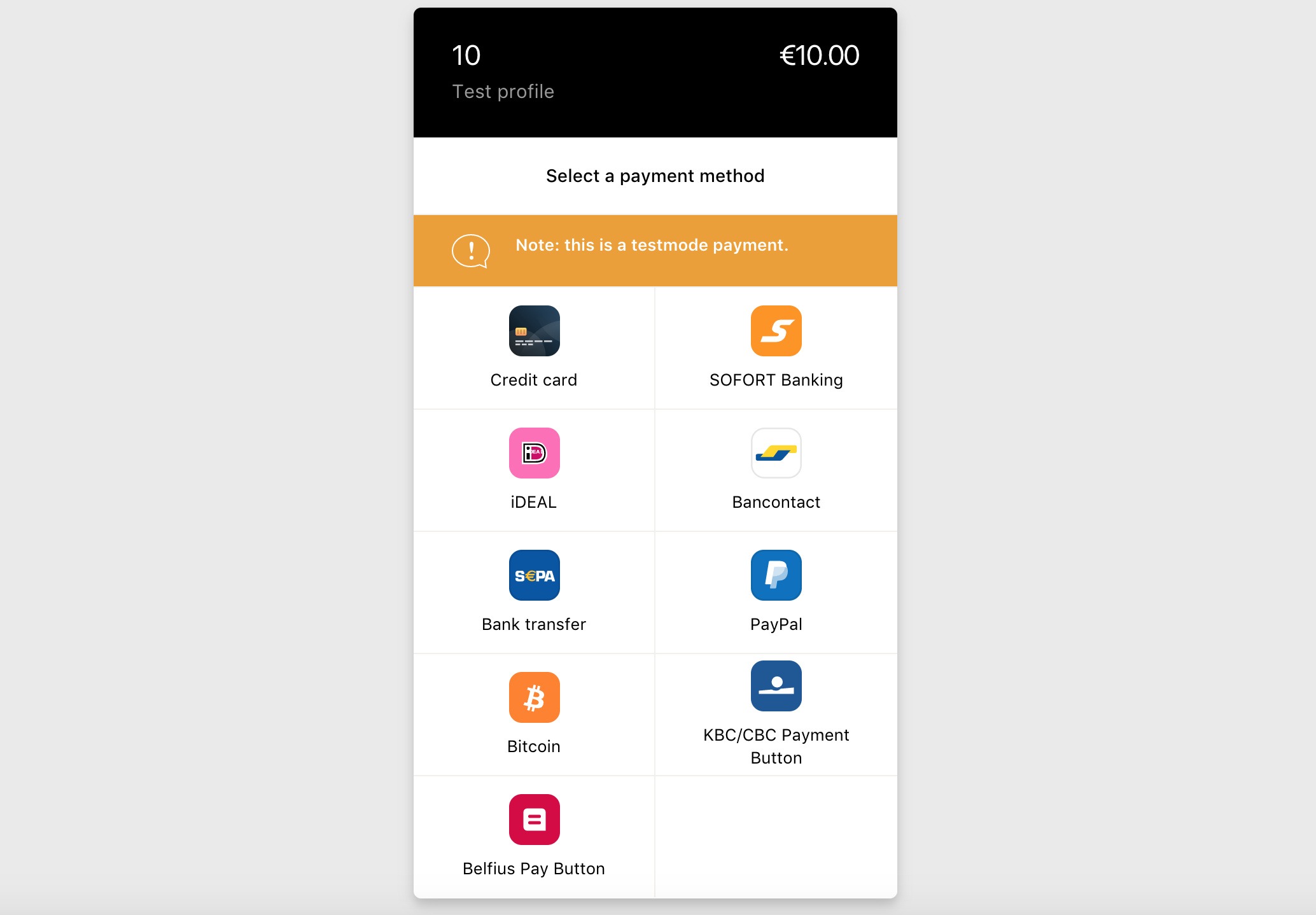Choose Belfius Pay Button

click(534, 836)
